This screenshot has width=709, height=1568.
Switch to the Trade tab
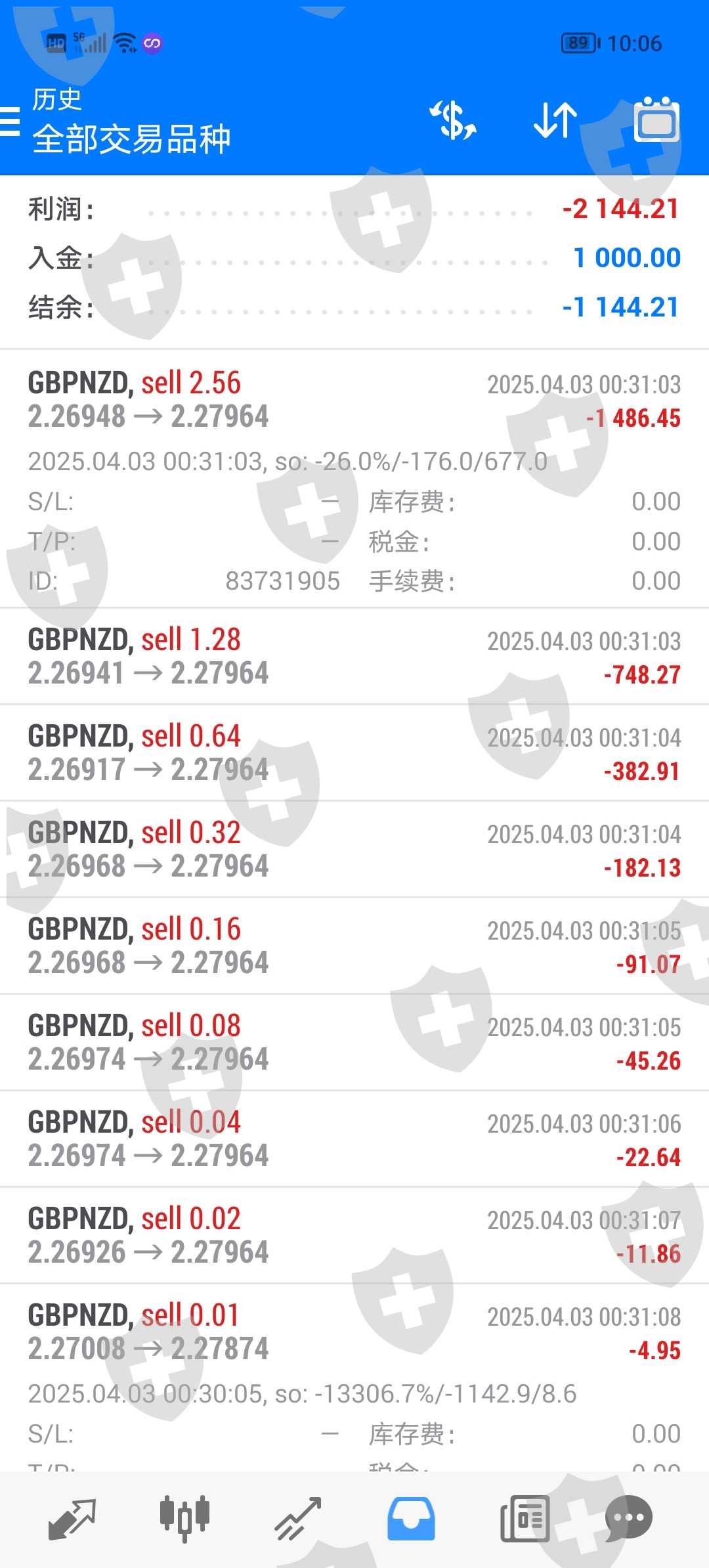[298, 1519]
